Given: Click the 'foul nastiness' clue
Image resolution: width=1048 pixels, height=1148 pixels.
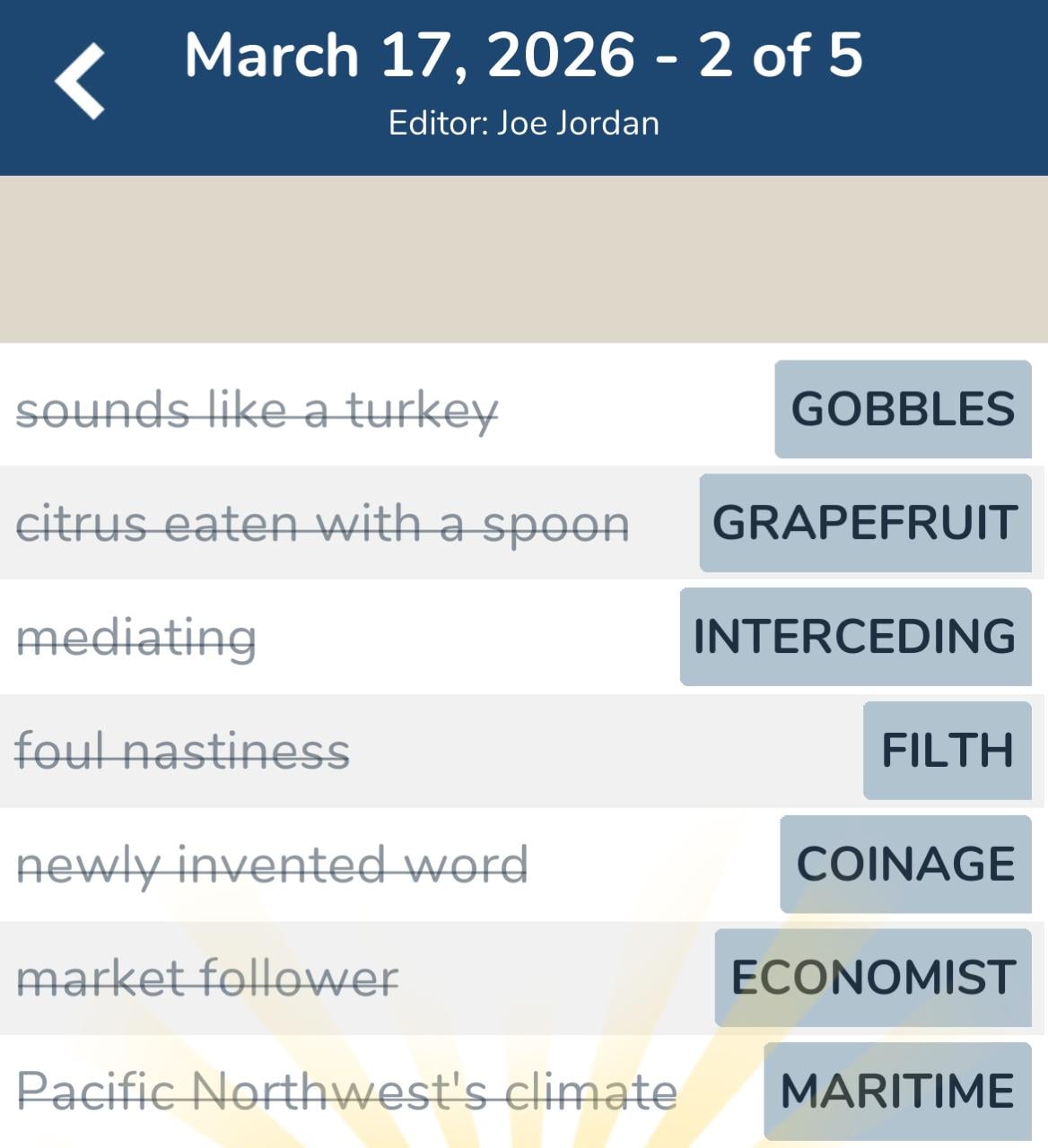Looking at the screenshot, I should tap(186, 751).
